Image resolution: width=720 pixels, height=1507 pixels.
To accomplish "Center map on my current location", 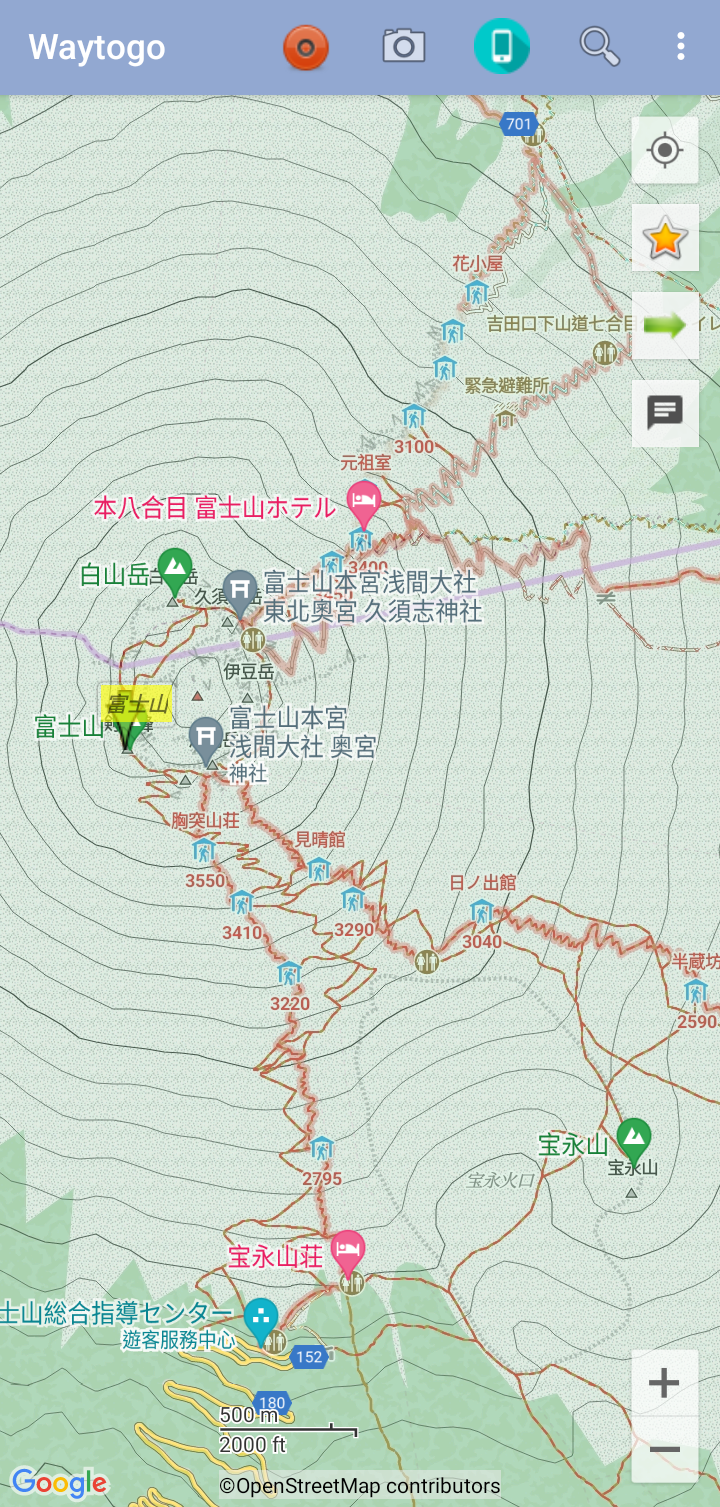I will (x=665, y=151).
